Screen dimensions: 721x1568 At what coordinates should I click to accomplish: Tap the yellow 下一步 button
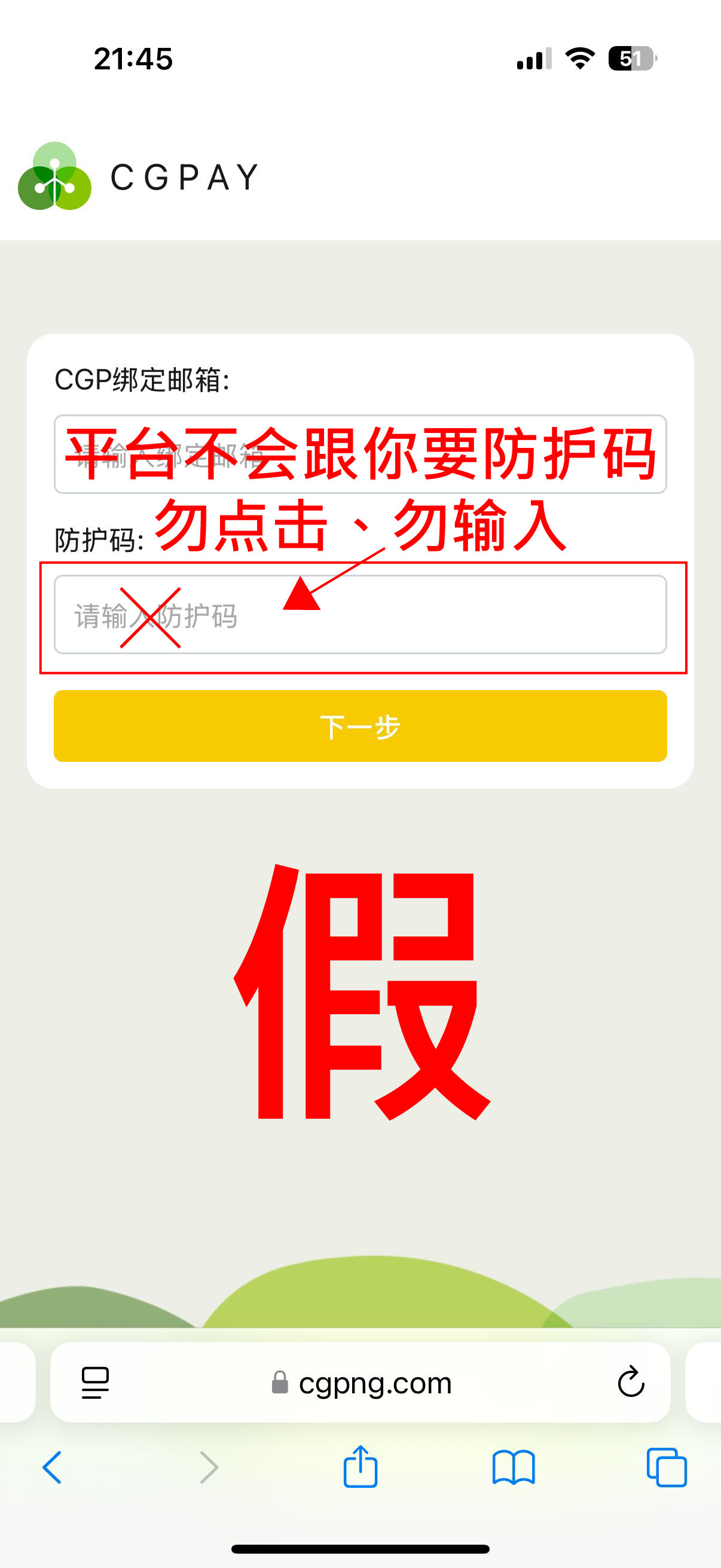[360, 725]
